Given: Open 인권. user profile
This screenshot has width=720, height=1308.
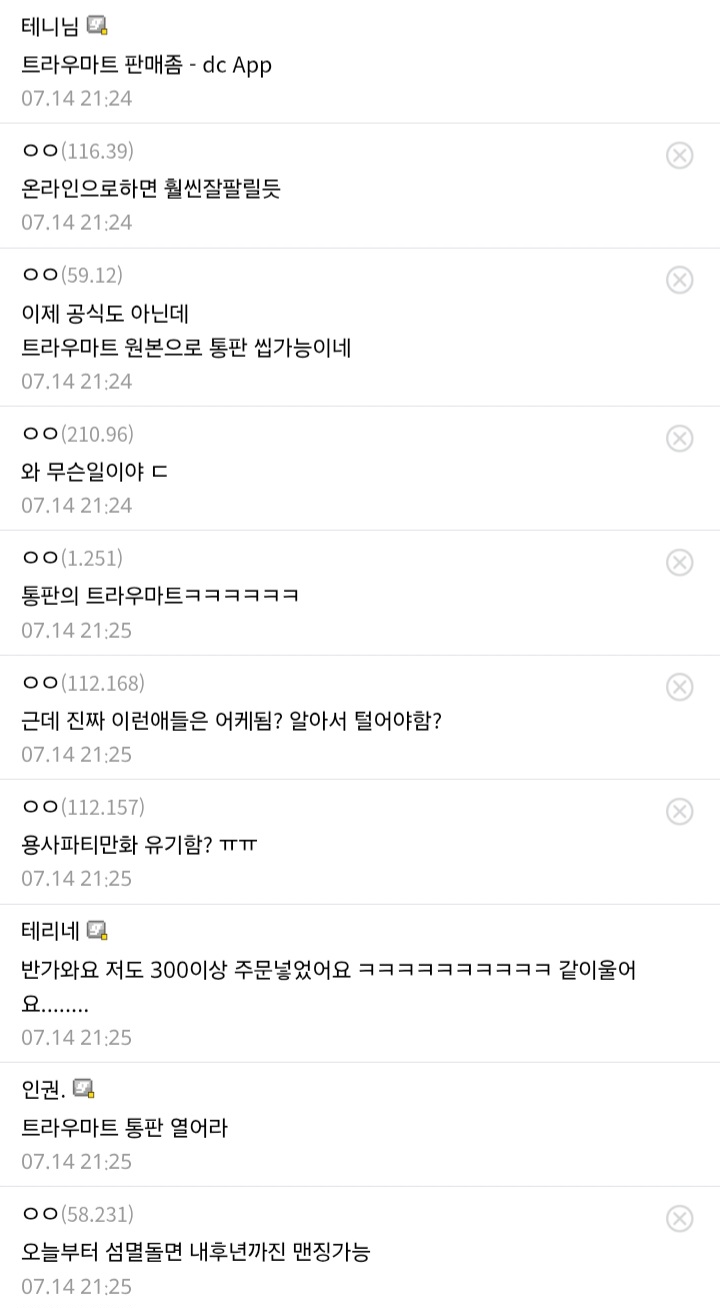Looking at the screenshot, I should click(46, 1089).
